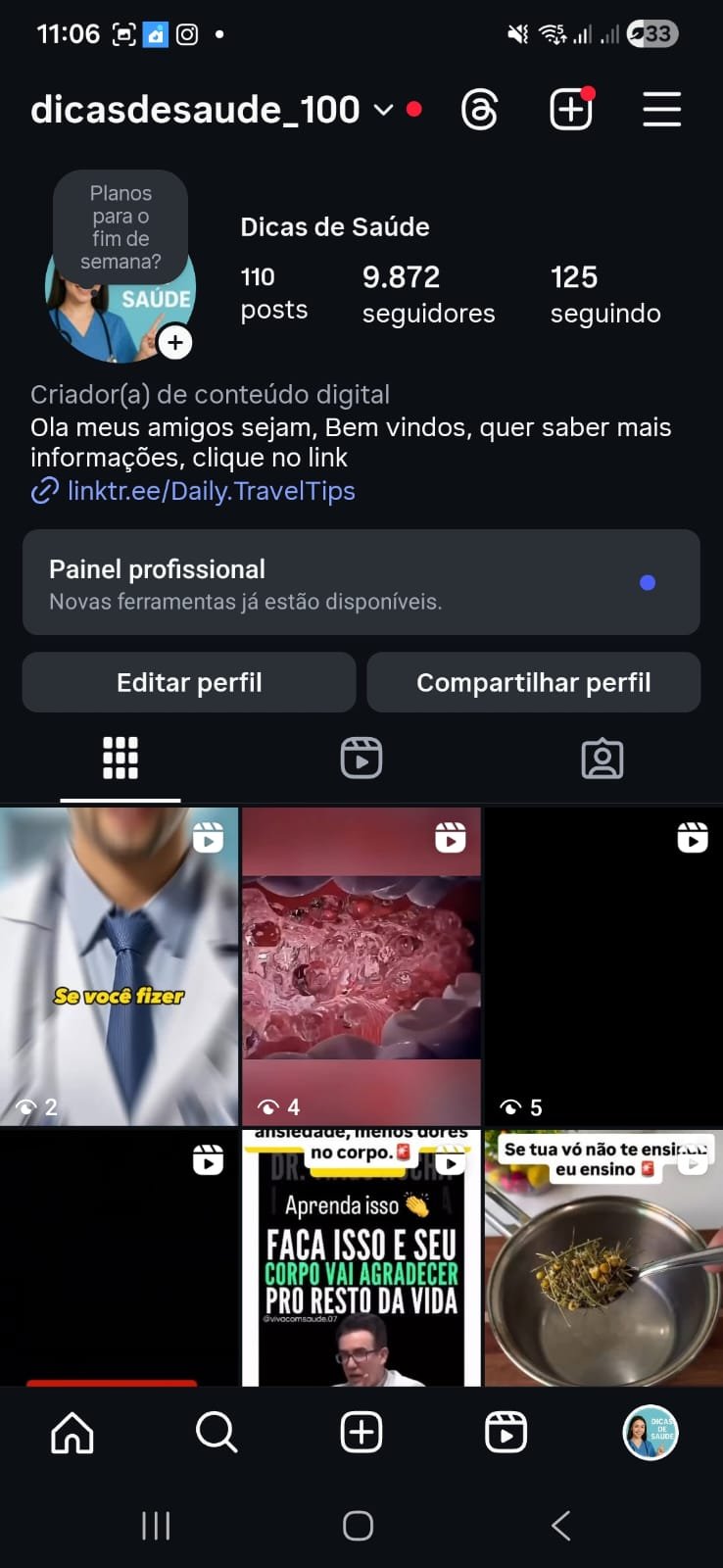The image size is (723, 1568).
Task: Open the followers list (9.872 seguidores)
Action: tap(428, 293)
